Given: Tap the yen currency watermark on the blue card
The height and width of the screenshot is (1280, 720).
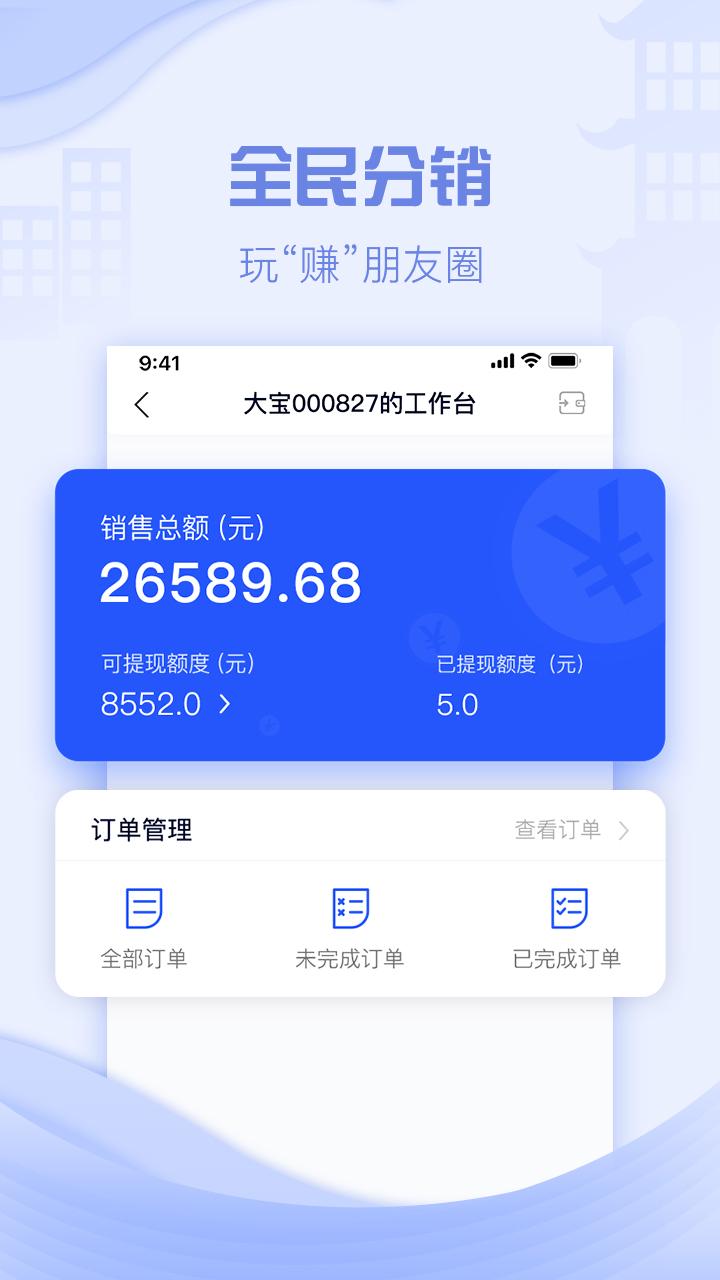Looking at the screenshot, I should coord(600,558).
